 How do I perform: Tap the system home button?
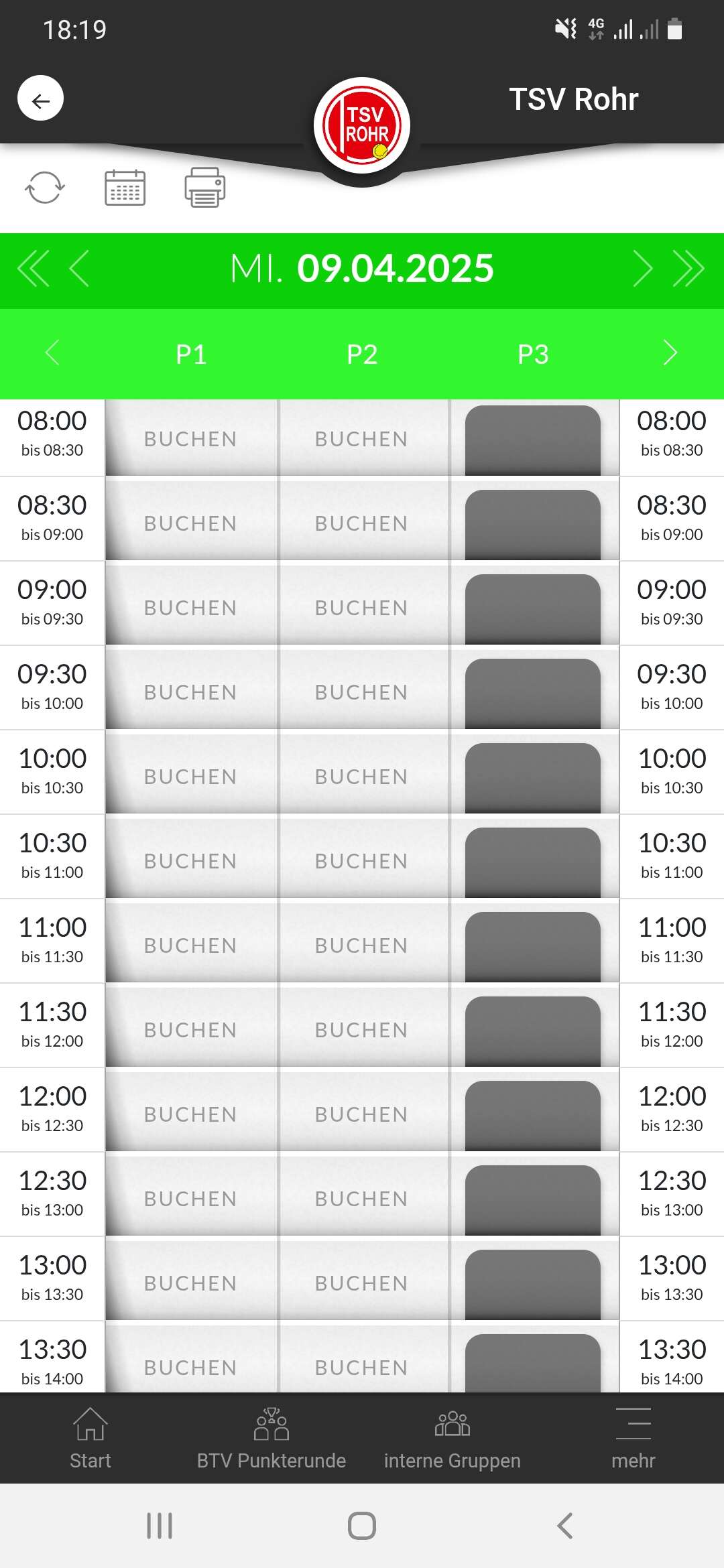[x=362, y=1526]
